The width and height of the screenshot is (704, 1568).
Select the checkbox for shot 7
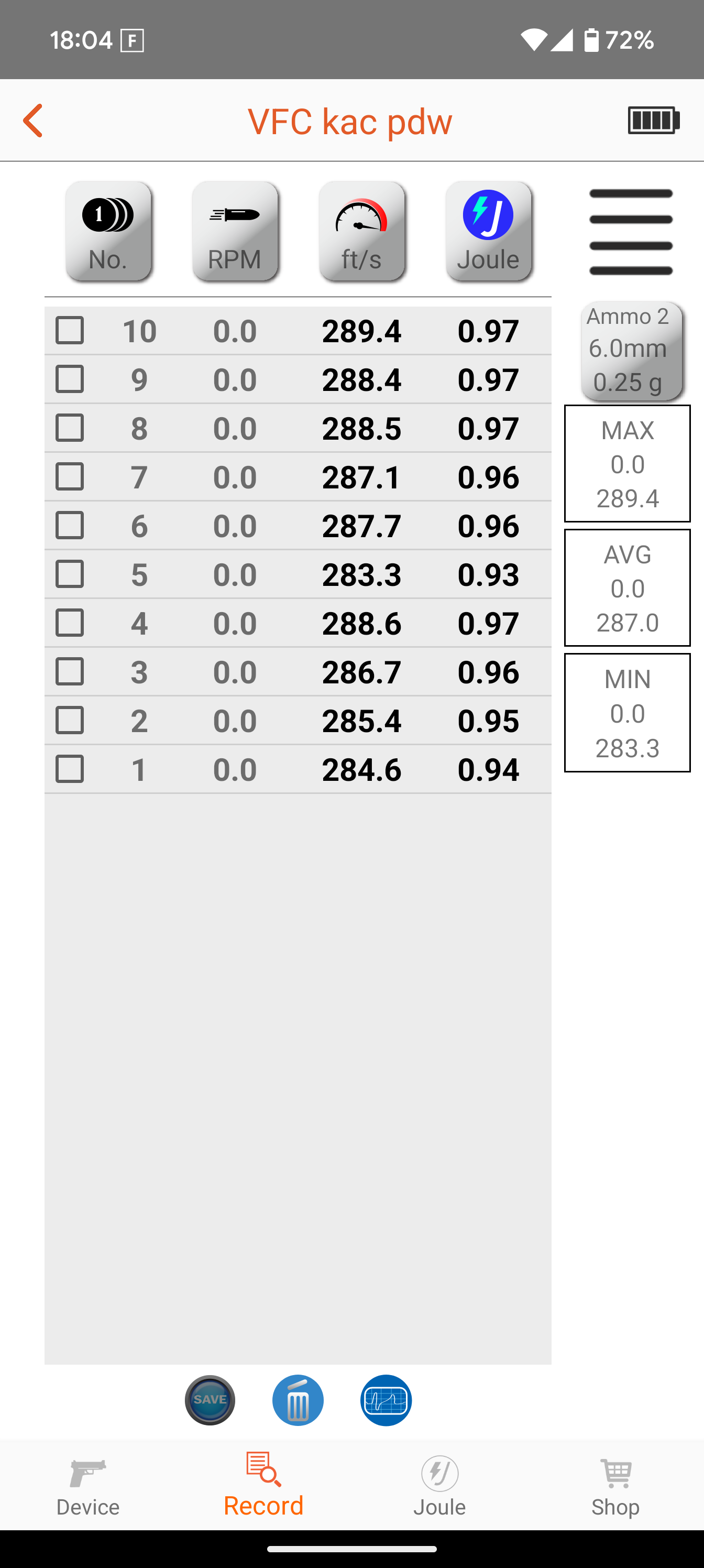[70, 476]
